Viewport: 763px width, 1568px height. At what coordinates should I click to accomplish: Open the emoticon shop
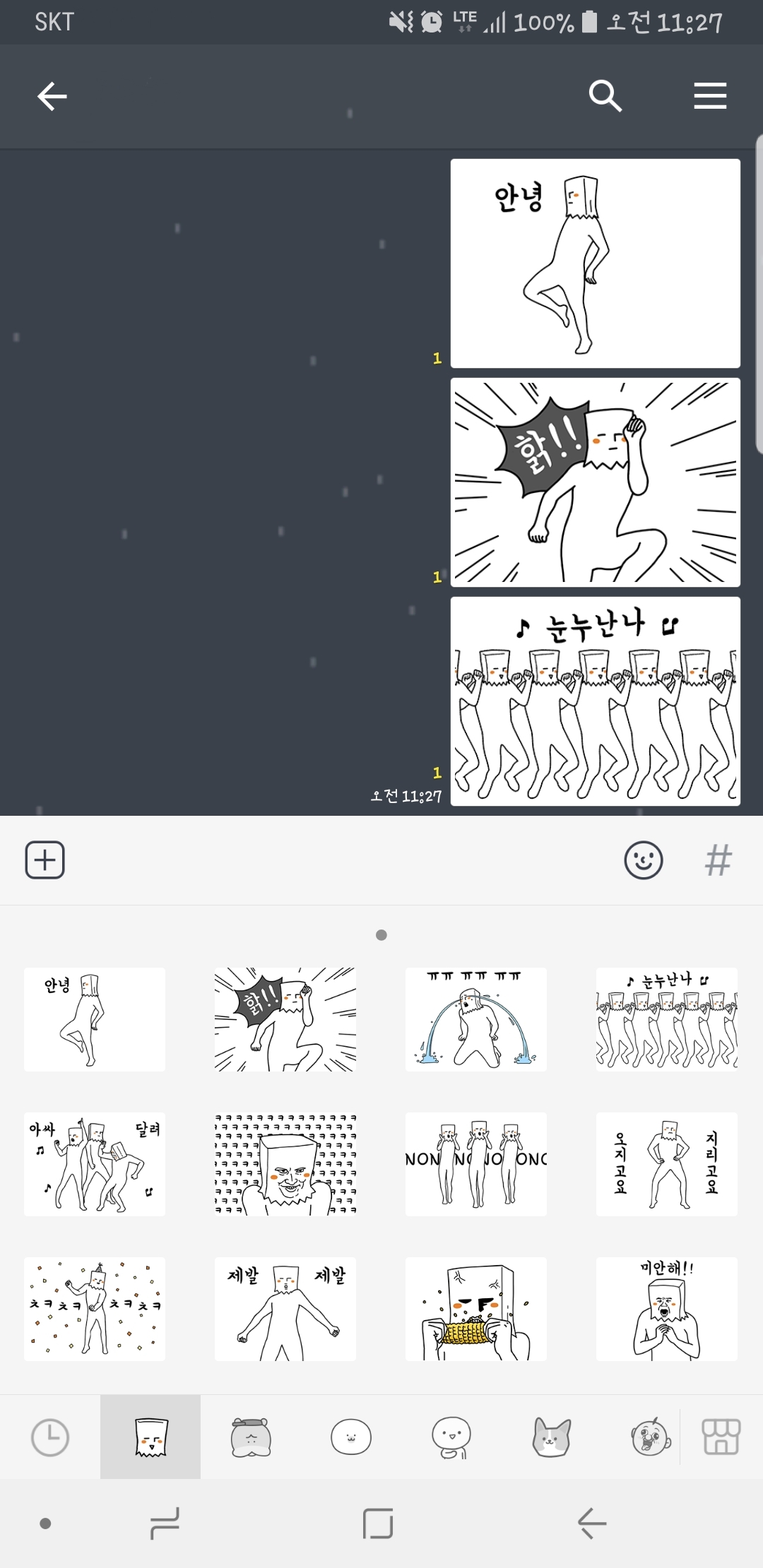coord(721,1437)
